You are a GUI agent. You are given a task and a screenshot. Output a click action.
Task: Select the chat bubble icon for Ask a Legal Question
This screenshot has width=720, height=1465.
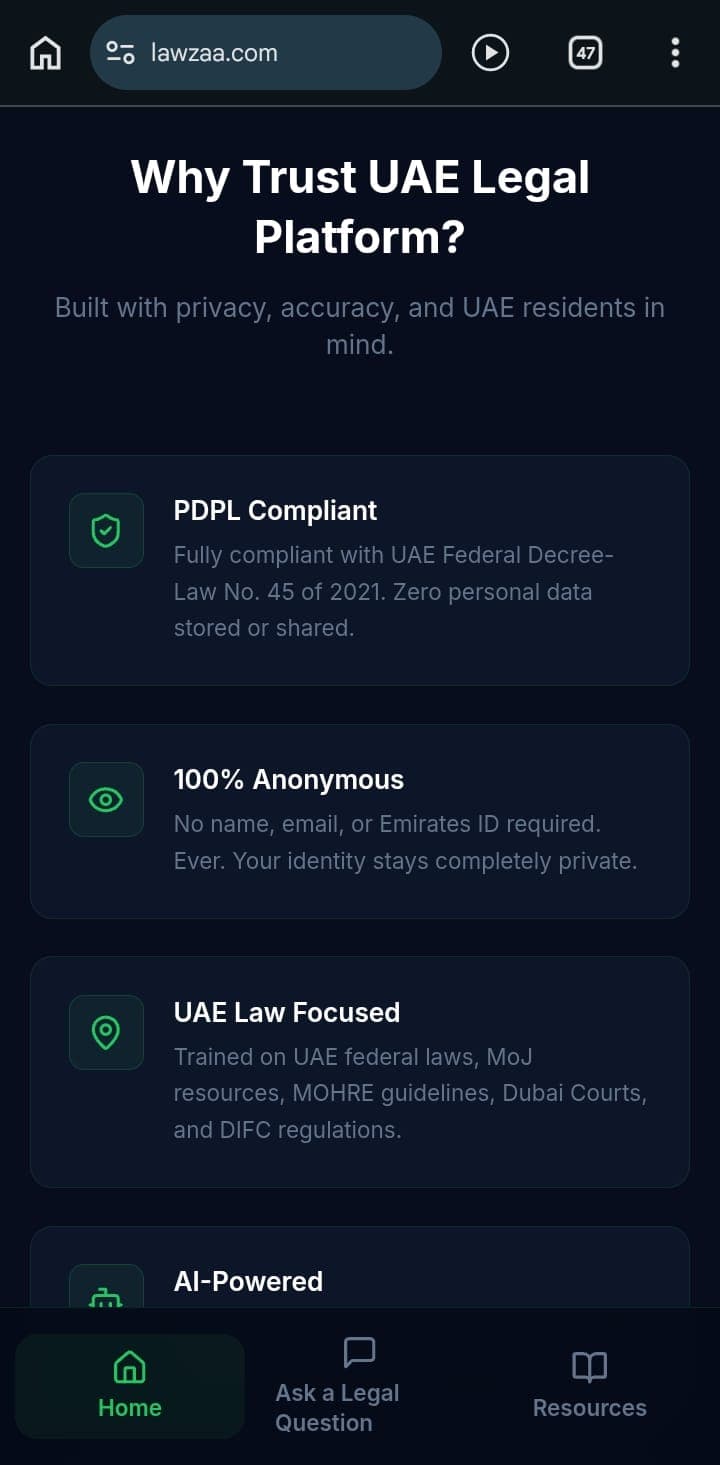tap(359, 1351)
